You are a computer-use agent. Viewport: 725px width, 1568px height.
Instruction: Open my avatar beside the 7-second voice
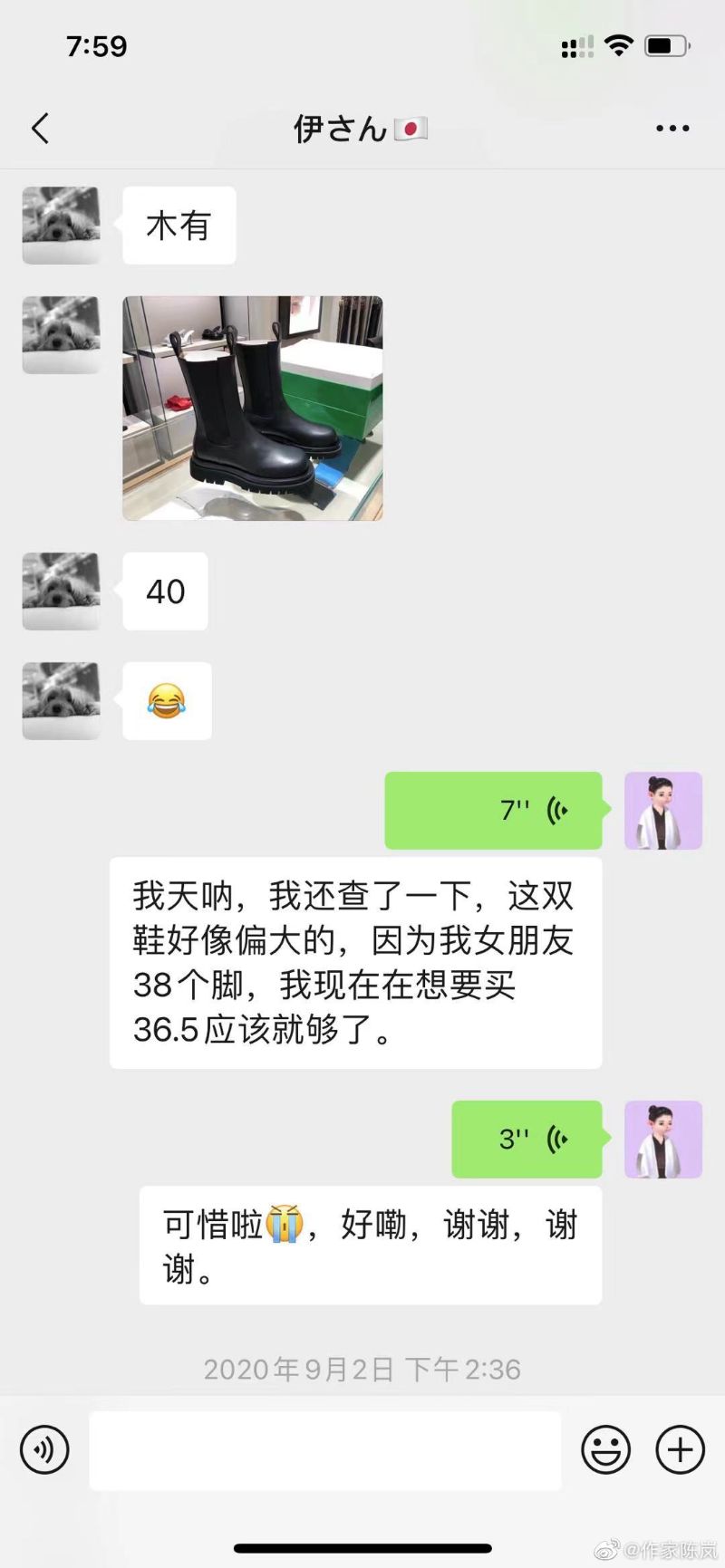tap(663, 811)
